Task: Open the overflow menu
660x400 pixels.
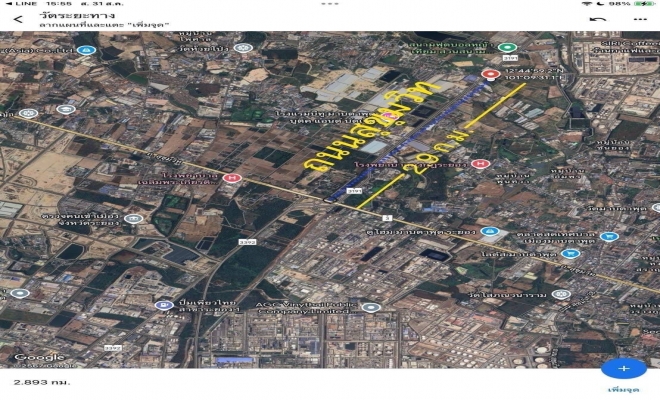Action: [641, 19]
